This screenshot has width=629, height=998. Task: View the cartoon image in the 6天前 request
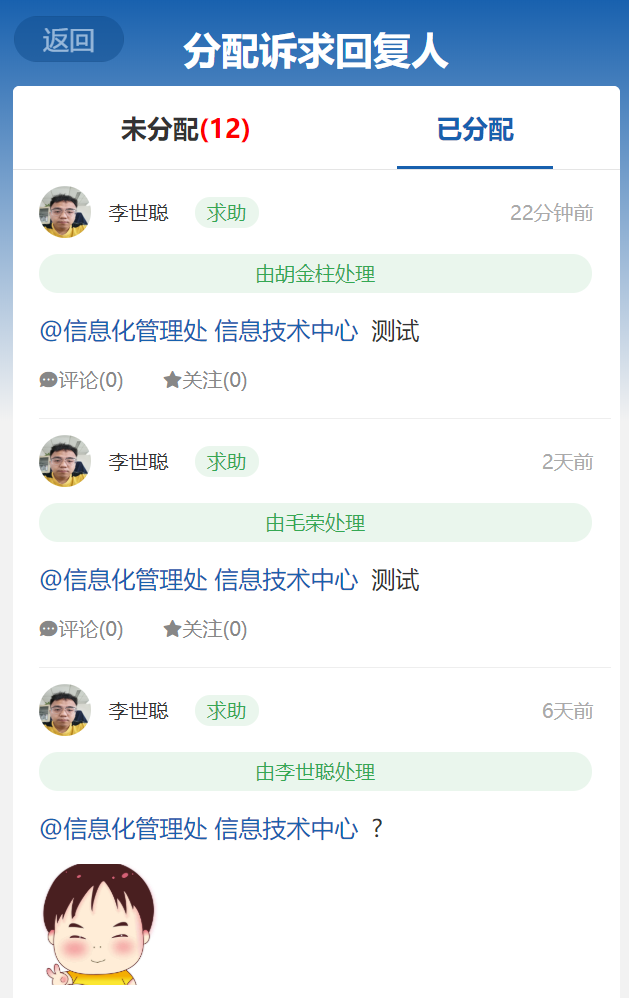point(98,925)
